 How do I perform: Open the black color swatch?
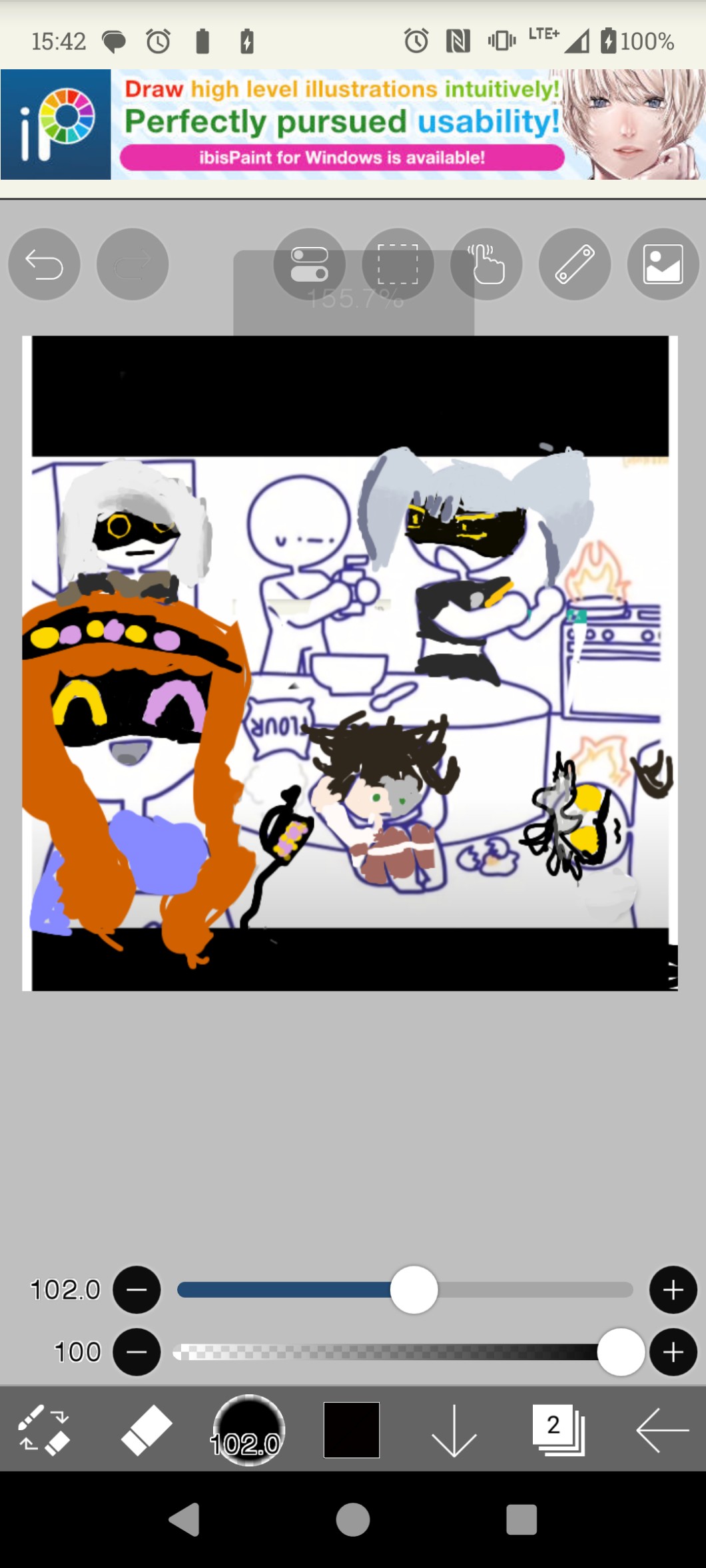tap(352, 1430)
